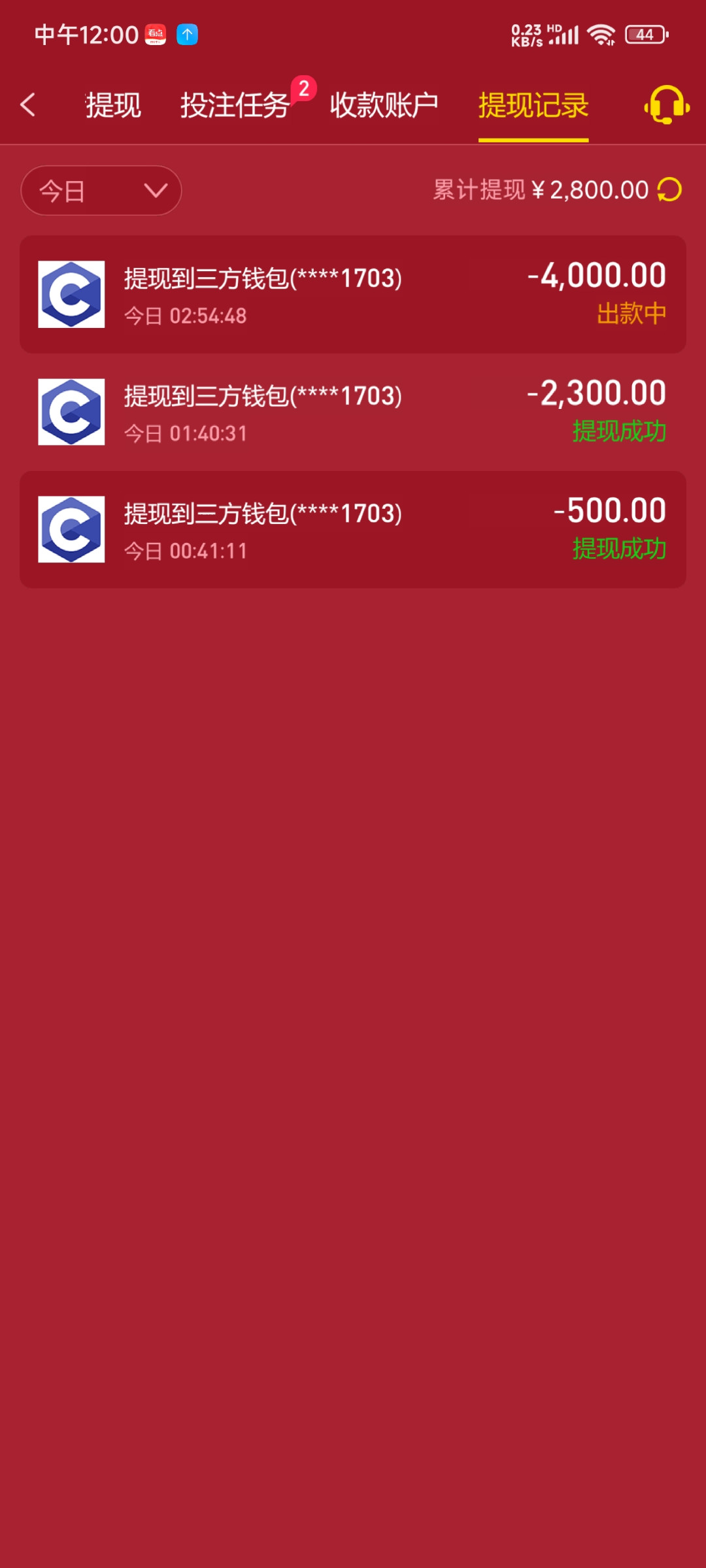Click the back arrow at top left
This screenshot has width=706, height=1568.
[x=28, y=105]
